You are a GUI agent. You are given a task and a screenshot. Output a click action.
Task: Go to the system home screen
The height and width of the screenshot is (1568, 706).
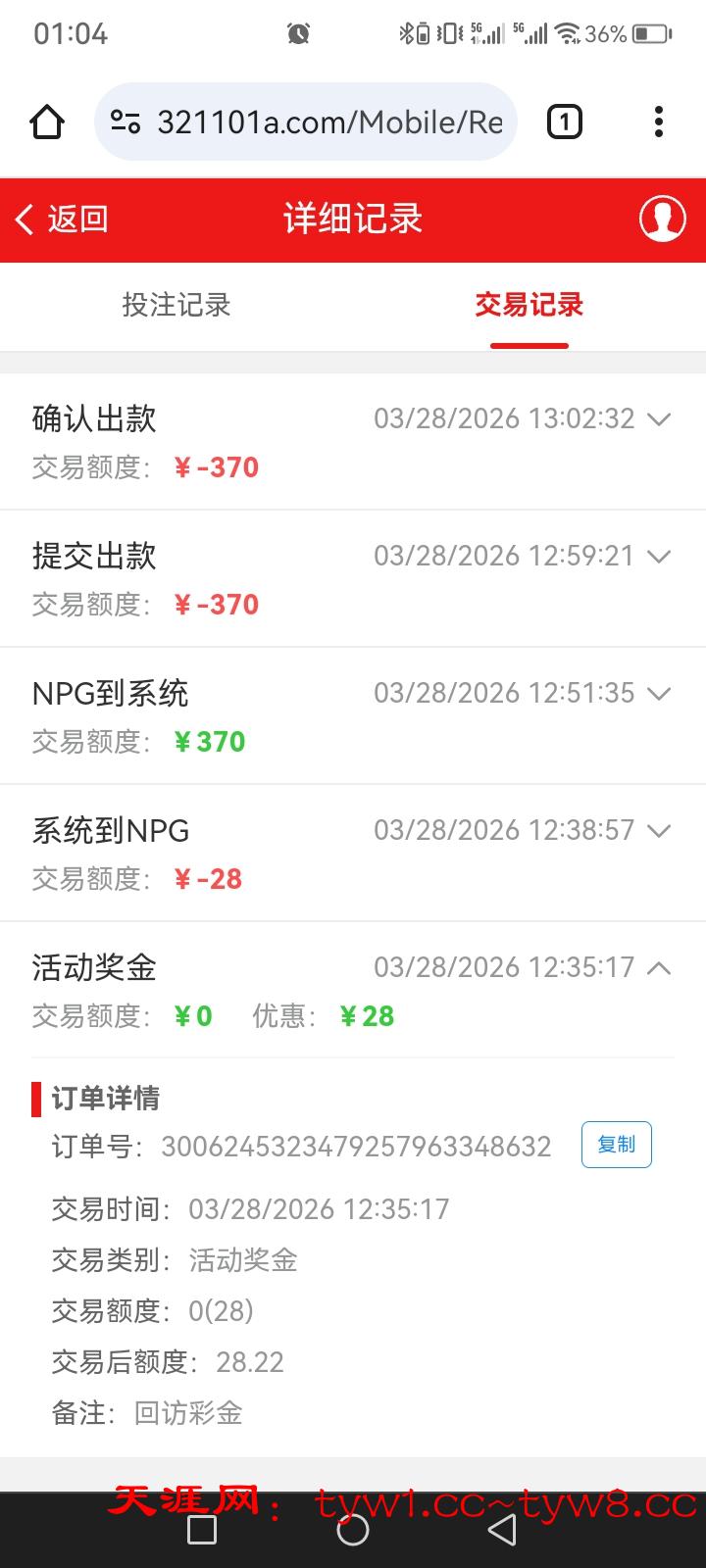pyautogui.click(x=353, y=1530)
